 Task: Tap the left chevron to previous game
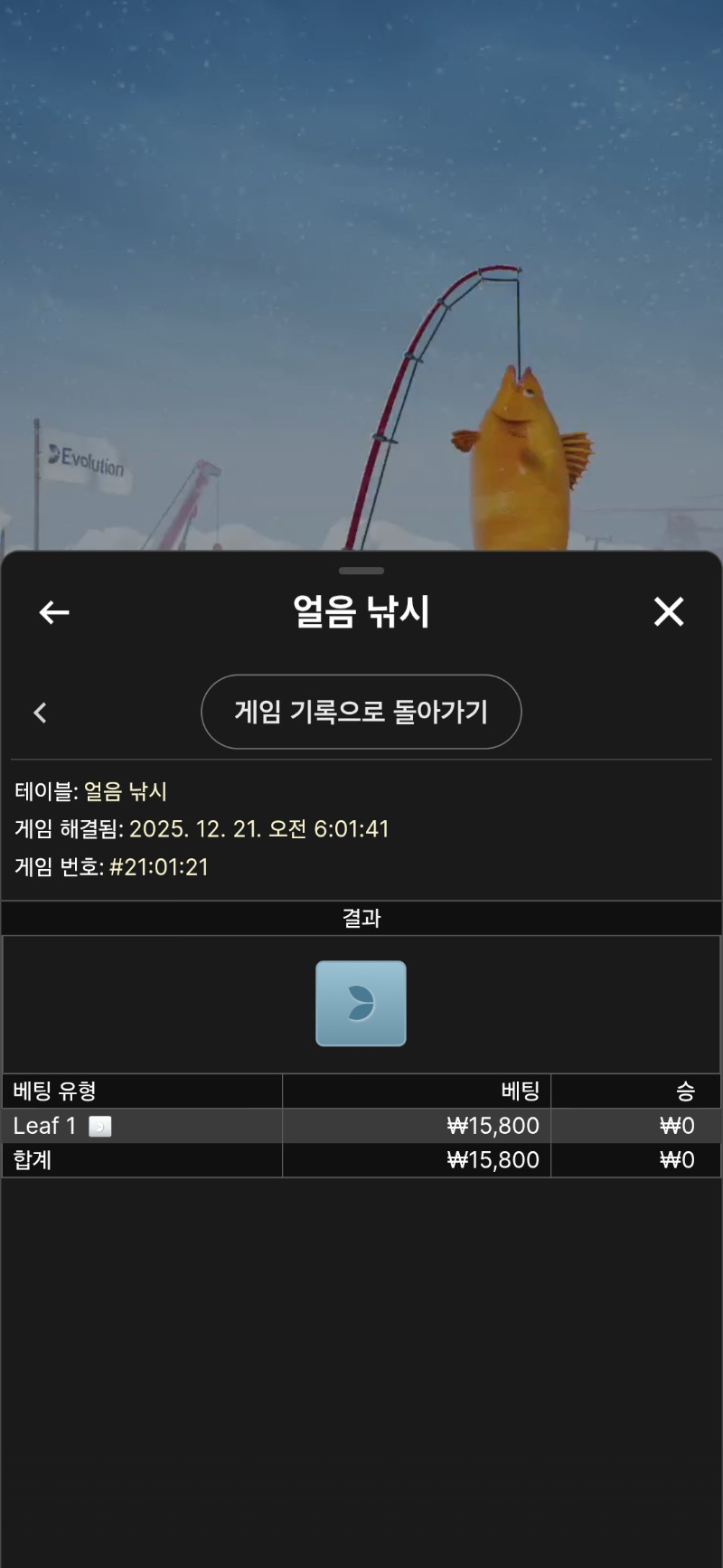(x=40, y=713)
